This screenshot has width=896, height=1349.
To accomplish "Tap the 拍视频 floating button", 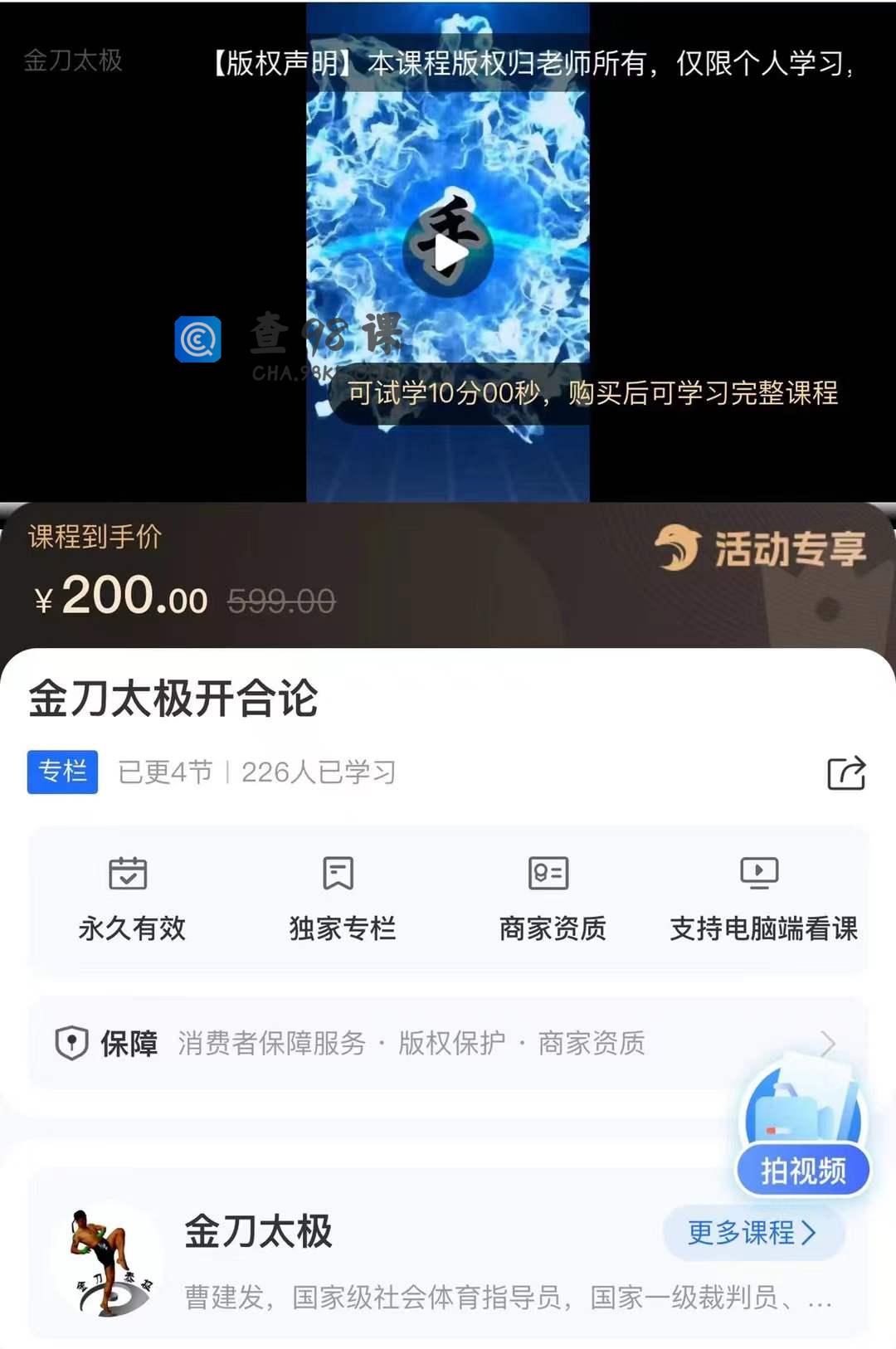I will (802, 1170).
